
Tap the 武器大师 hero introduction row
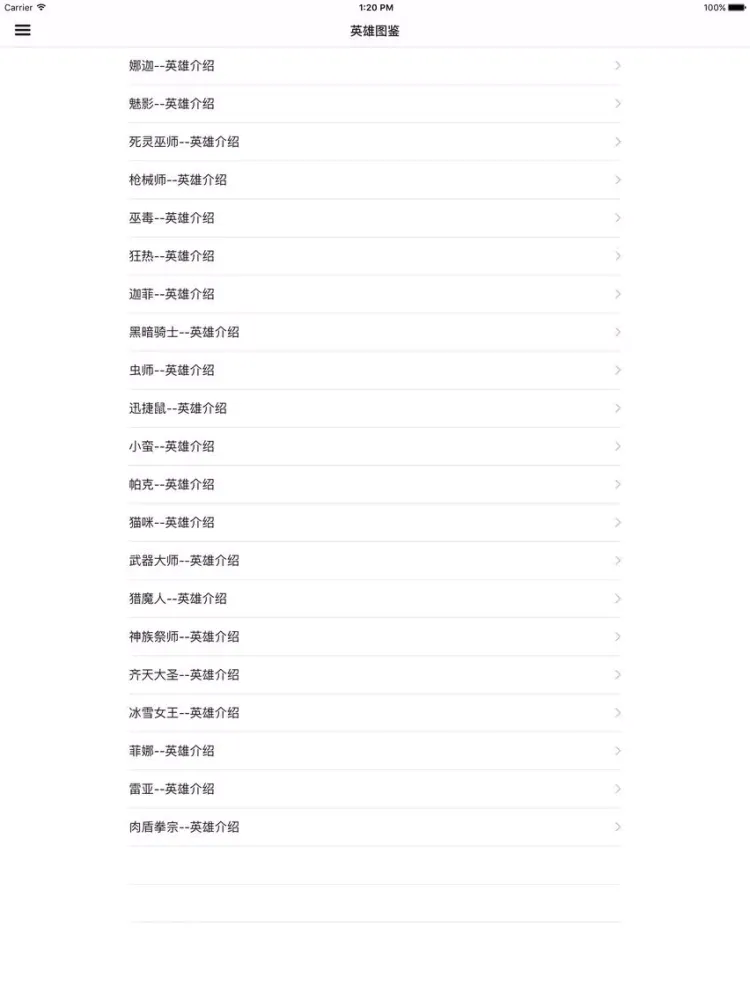(x=373, y=560)
